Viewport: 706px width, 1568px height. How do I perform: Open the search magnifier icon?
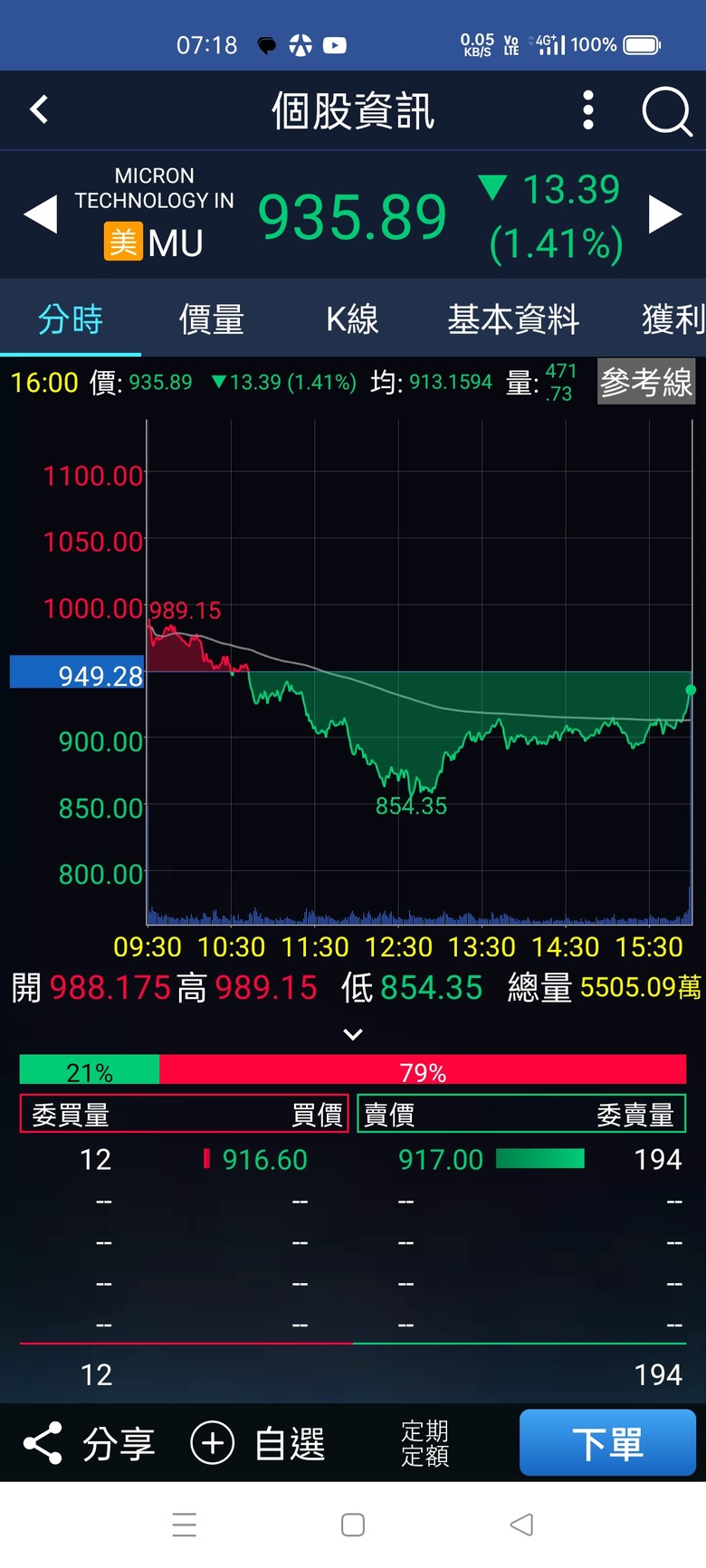667,112
